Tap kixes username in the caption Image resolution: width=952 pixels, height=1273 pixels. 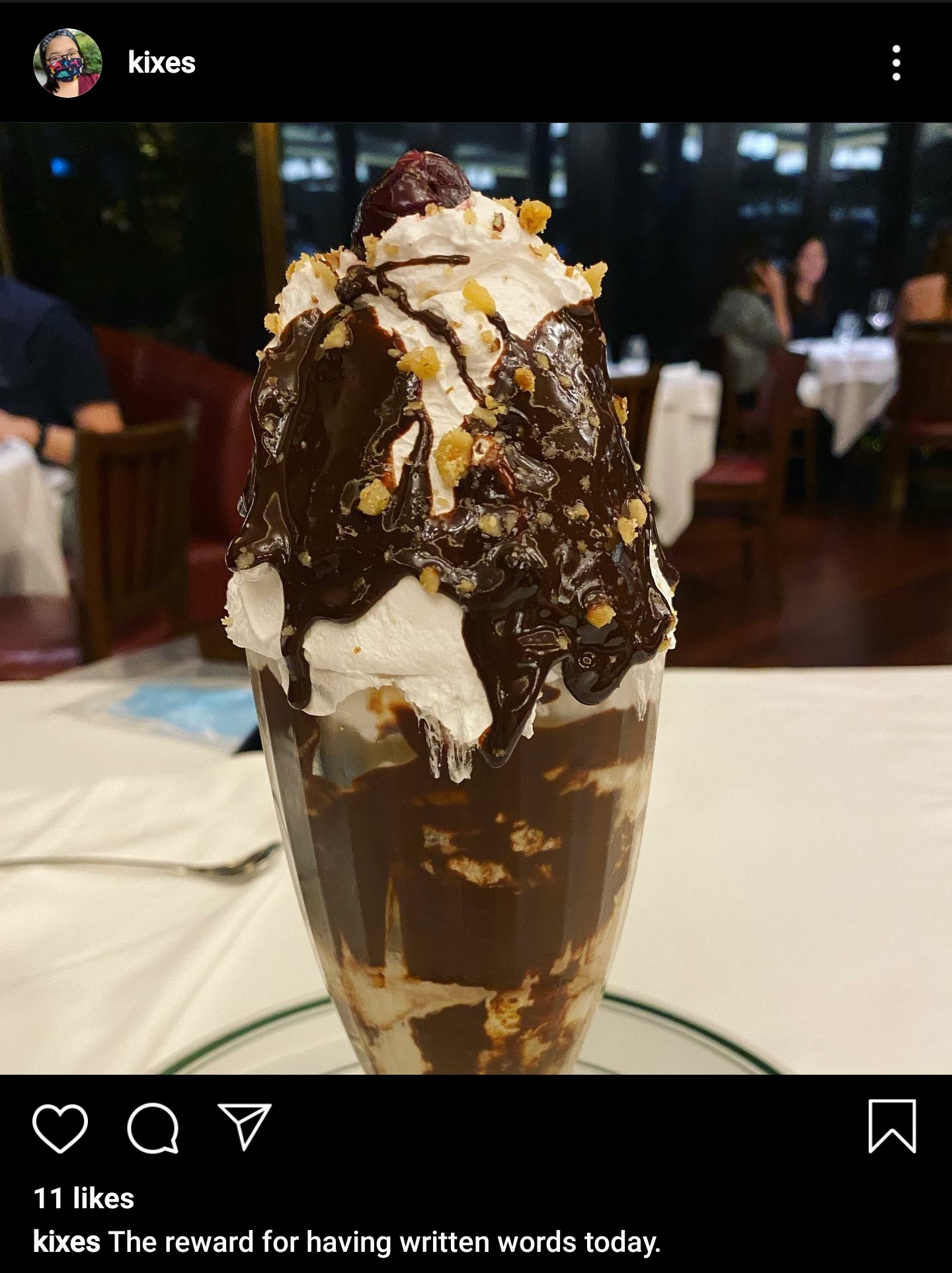67,1242
